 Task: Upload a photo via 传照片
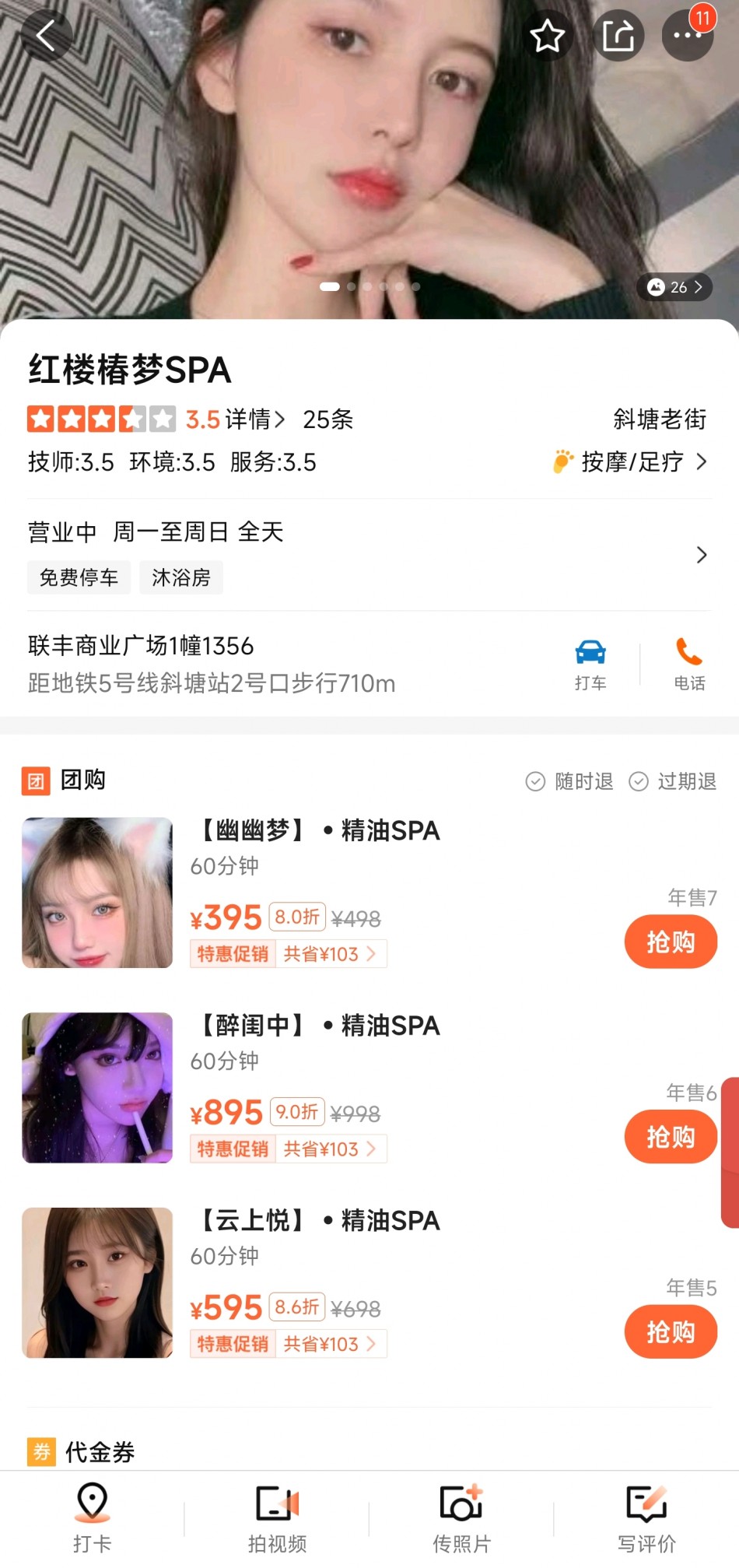coord(461,1517)
